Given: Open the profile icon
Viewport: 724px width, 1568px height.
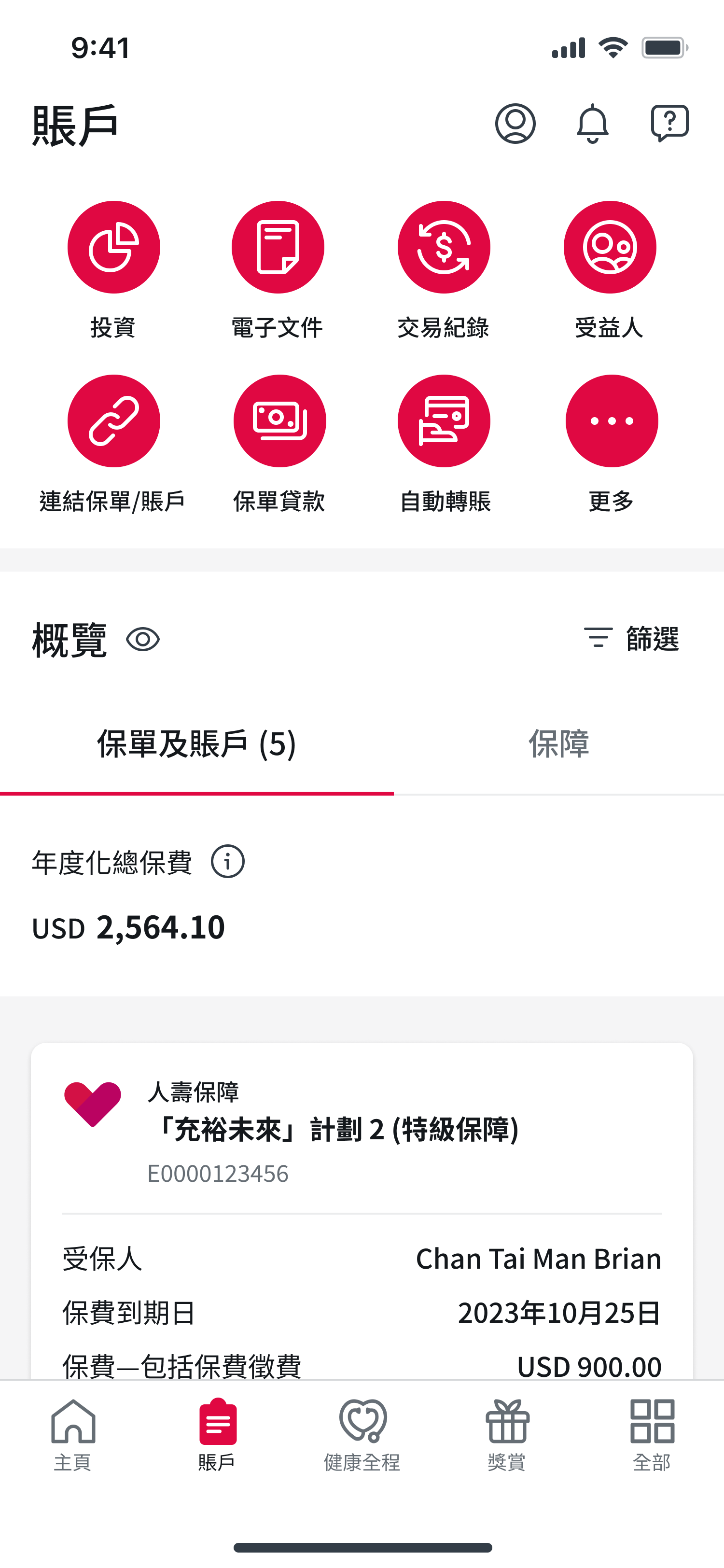Looking at the screenshot, I should point(515,124).
